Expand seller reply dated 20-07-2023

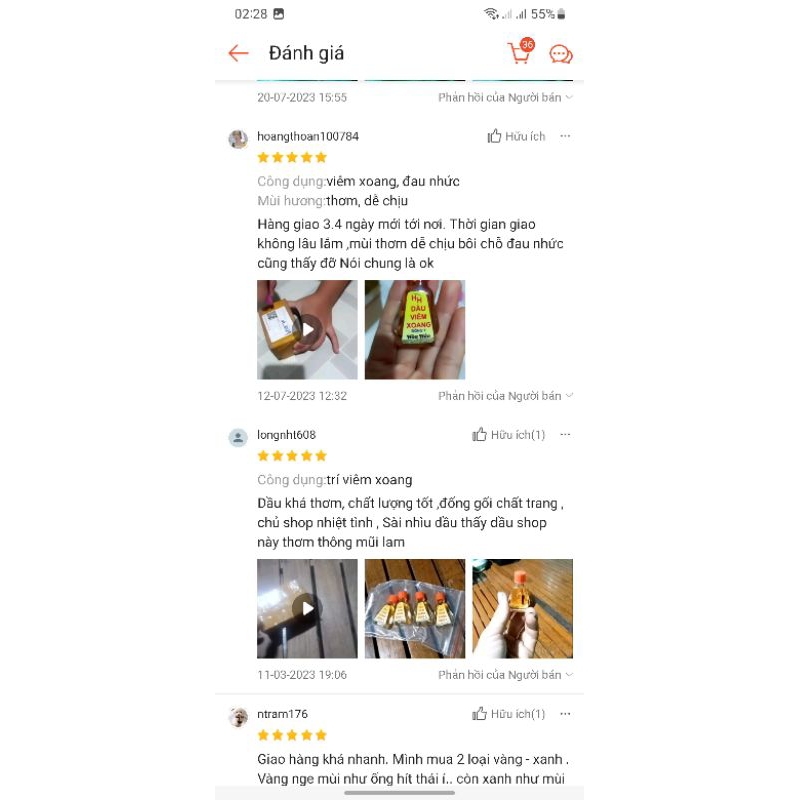[x=505, y=97]
